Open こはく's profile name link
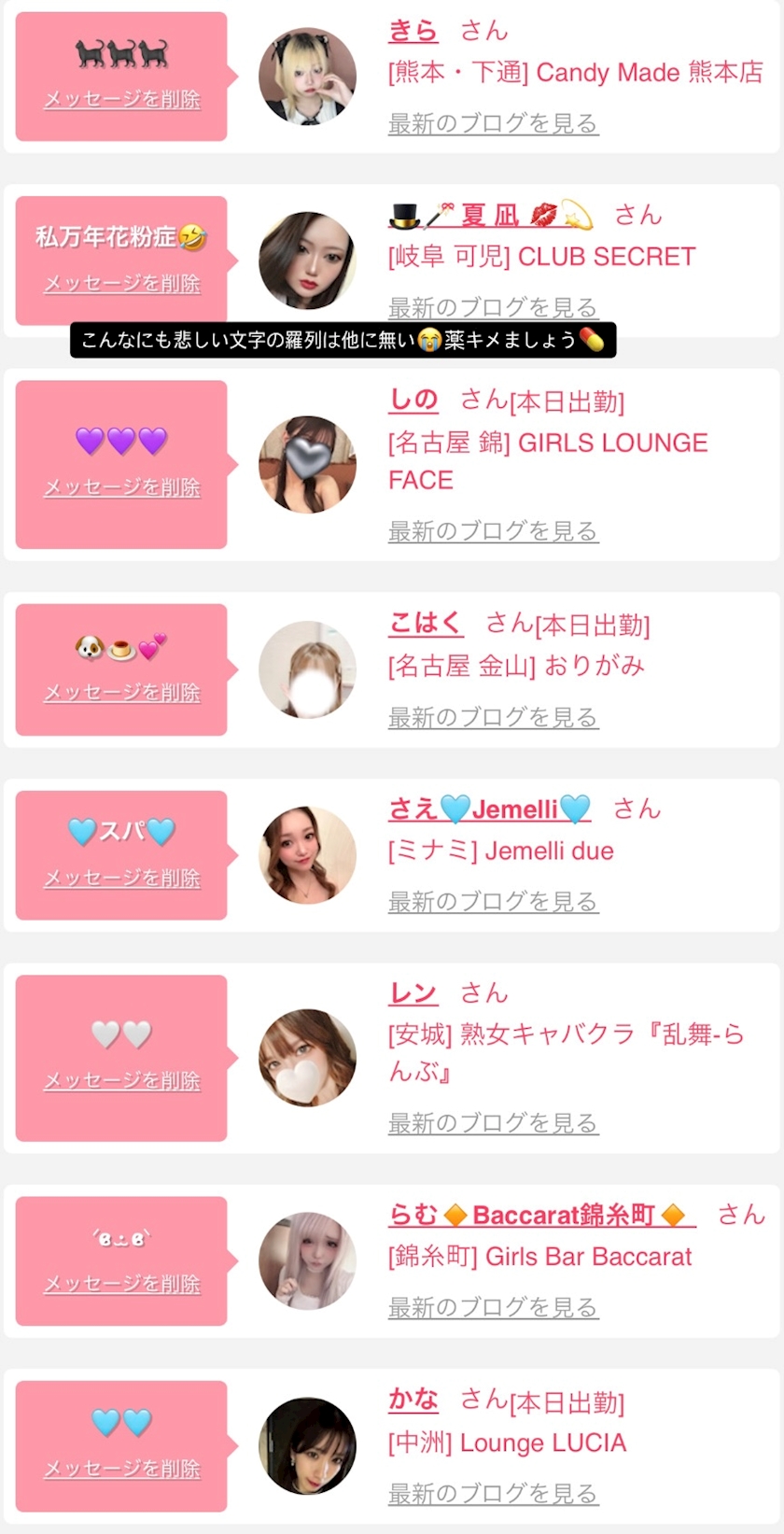The width and height of the screenshot is (784, 1534). pyautogui.click(x=426, y=624)
